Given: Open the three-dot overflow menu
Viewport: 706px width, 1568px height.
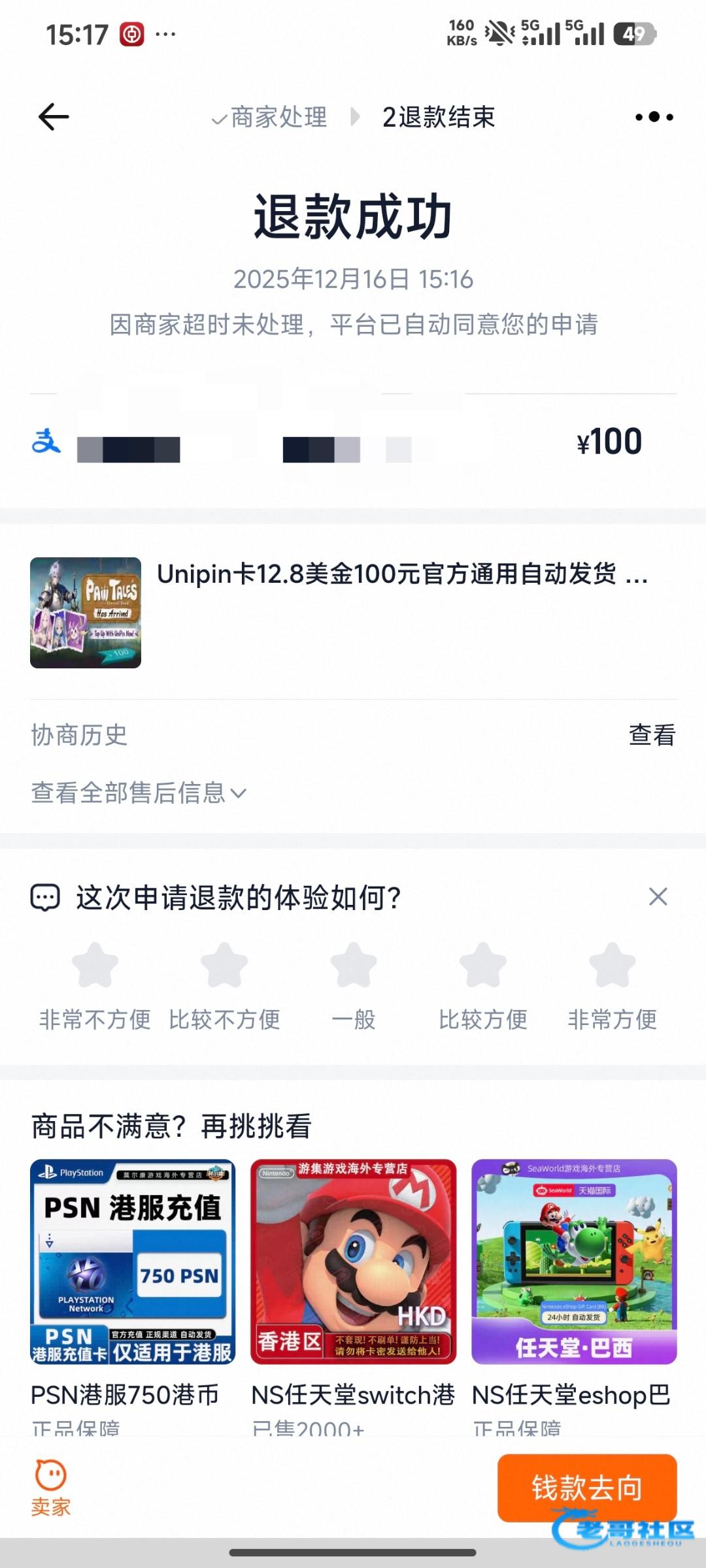Looking at the screenshot, I should coord(654,117).
